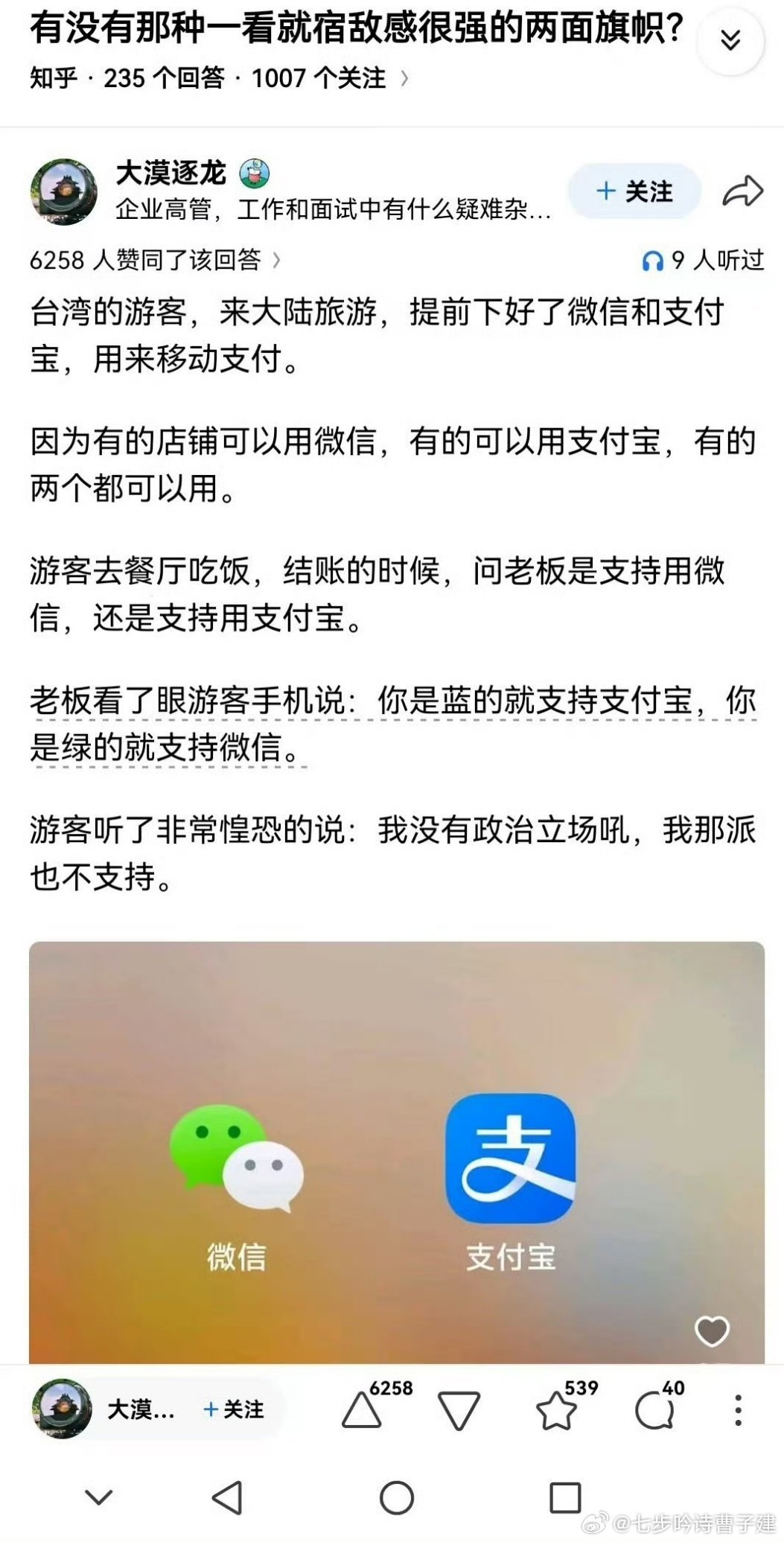Image resolution: width=784 pixels, height=1542 pixels.
Task: Follow 大漠逐龙 with the top 关注 button
Action: pos(633,191)
